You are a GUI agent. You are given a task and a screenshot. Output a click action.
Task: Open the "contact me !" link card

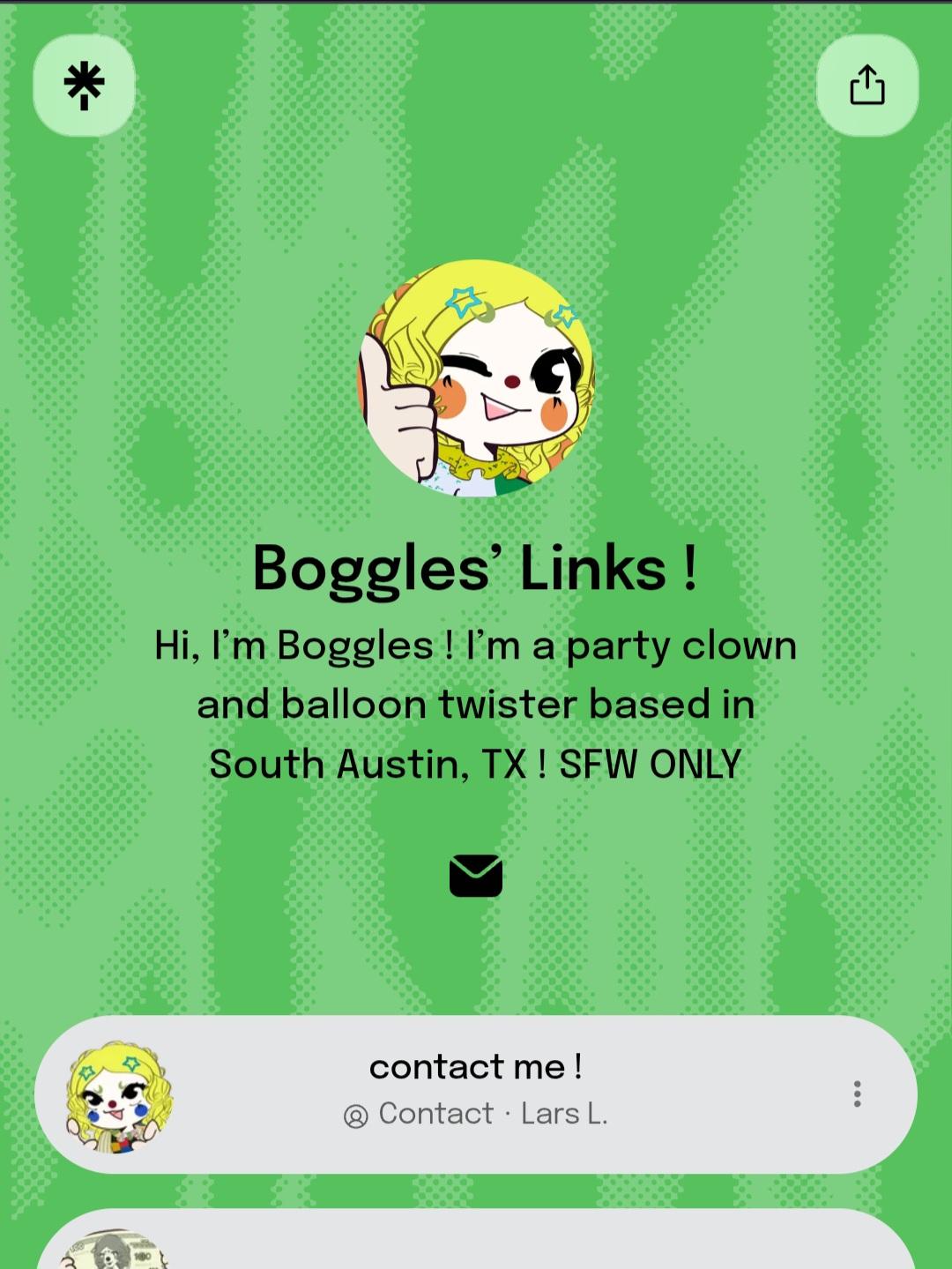[476, 1094]
